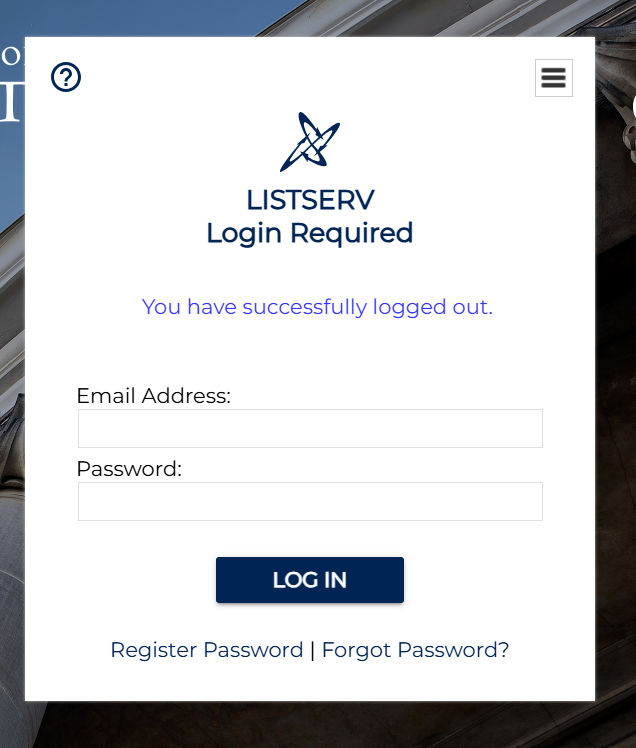
Task: Open the Register Password link
Action: (x=207, y=650)
